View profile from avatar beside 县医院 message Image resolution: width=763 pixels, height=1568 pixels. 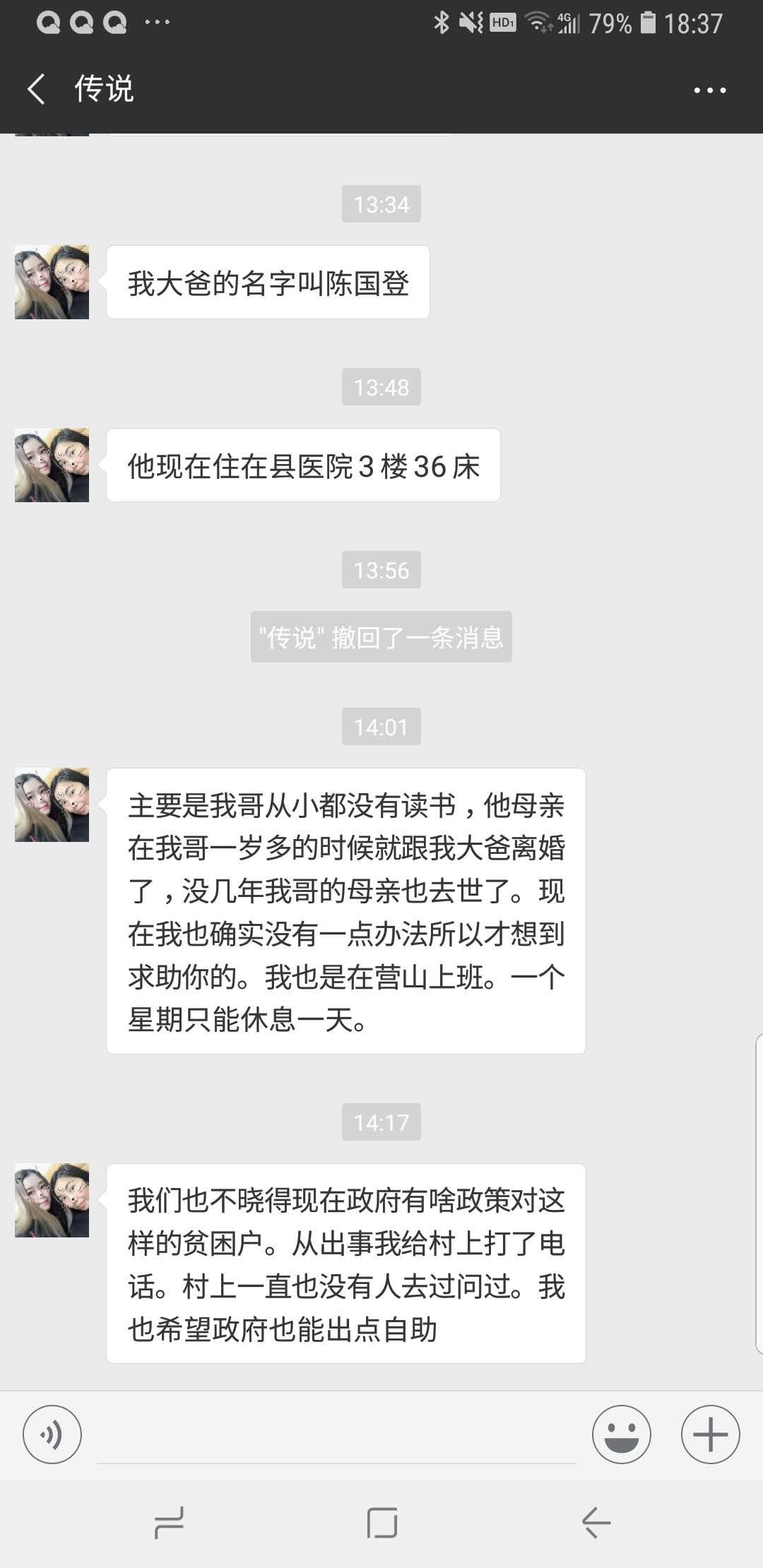pyautogui.click(x=52, y=465)
